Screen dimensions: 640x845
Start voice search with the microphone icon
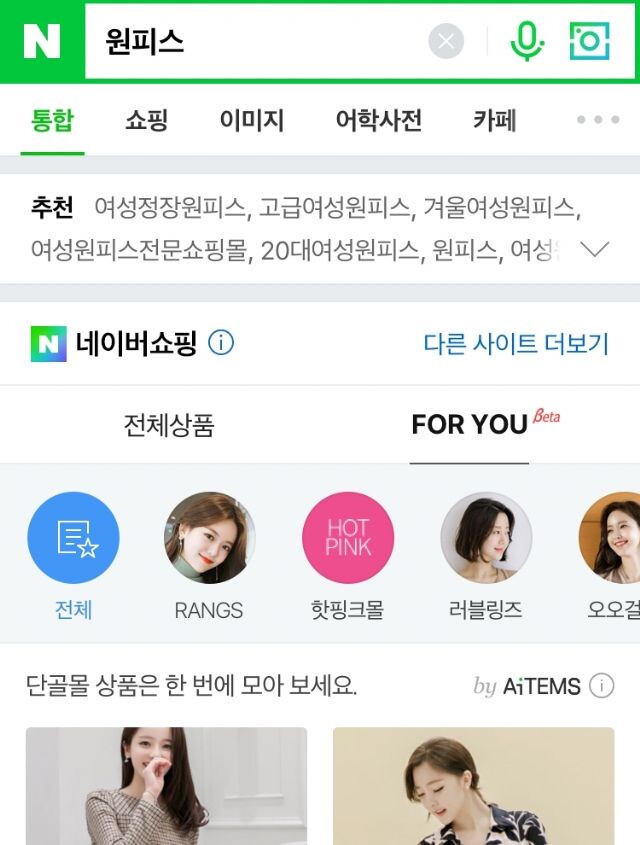click(527, 42)
